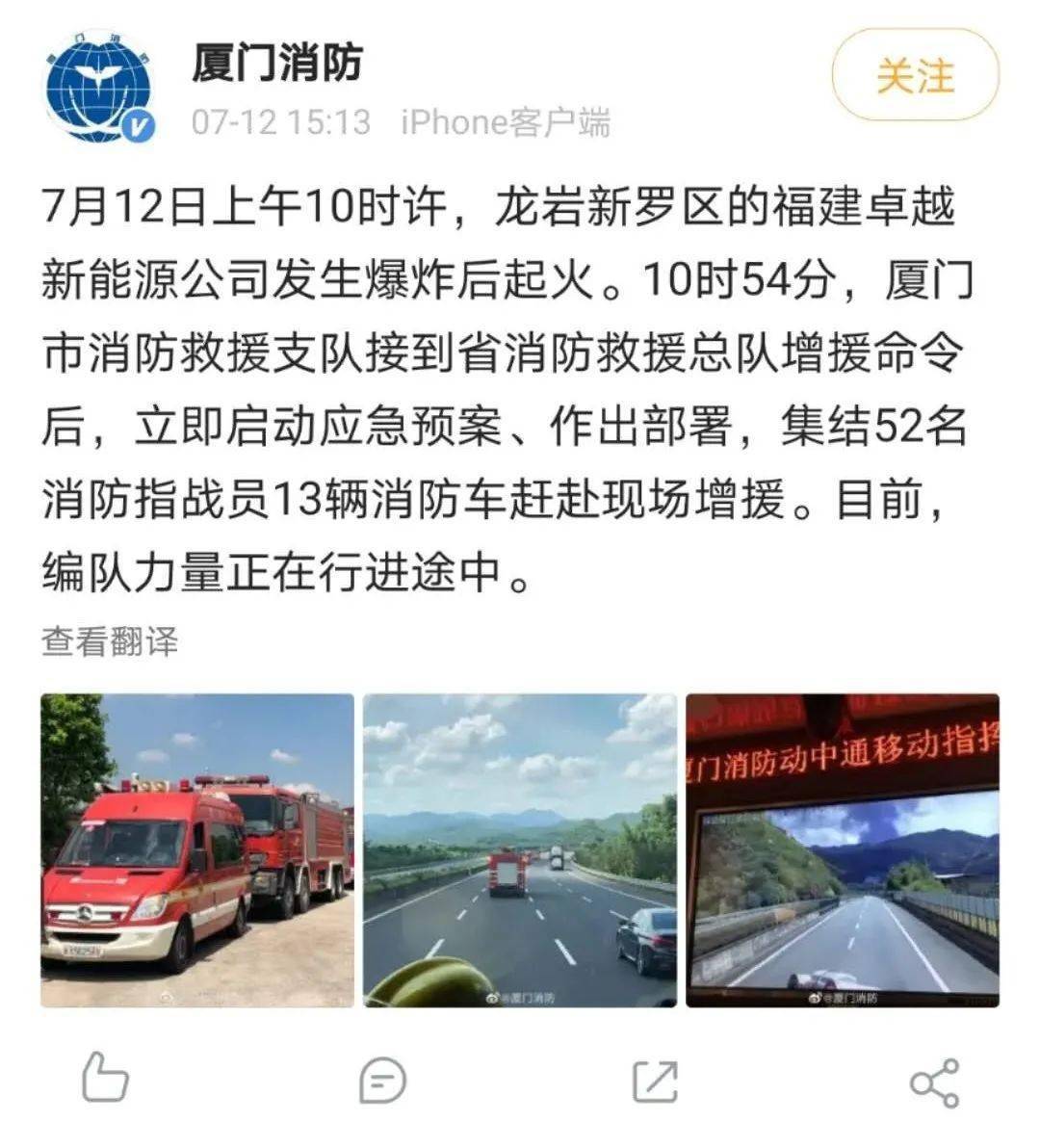Open the photo of parked fire trucks
Screen dimensions: 1040x1148
point(197,849)
